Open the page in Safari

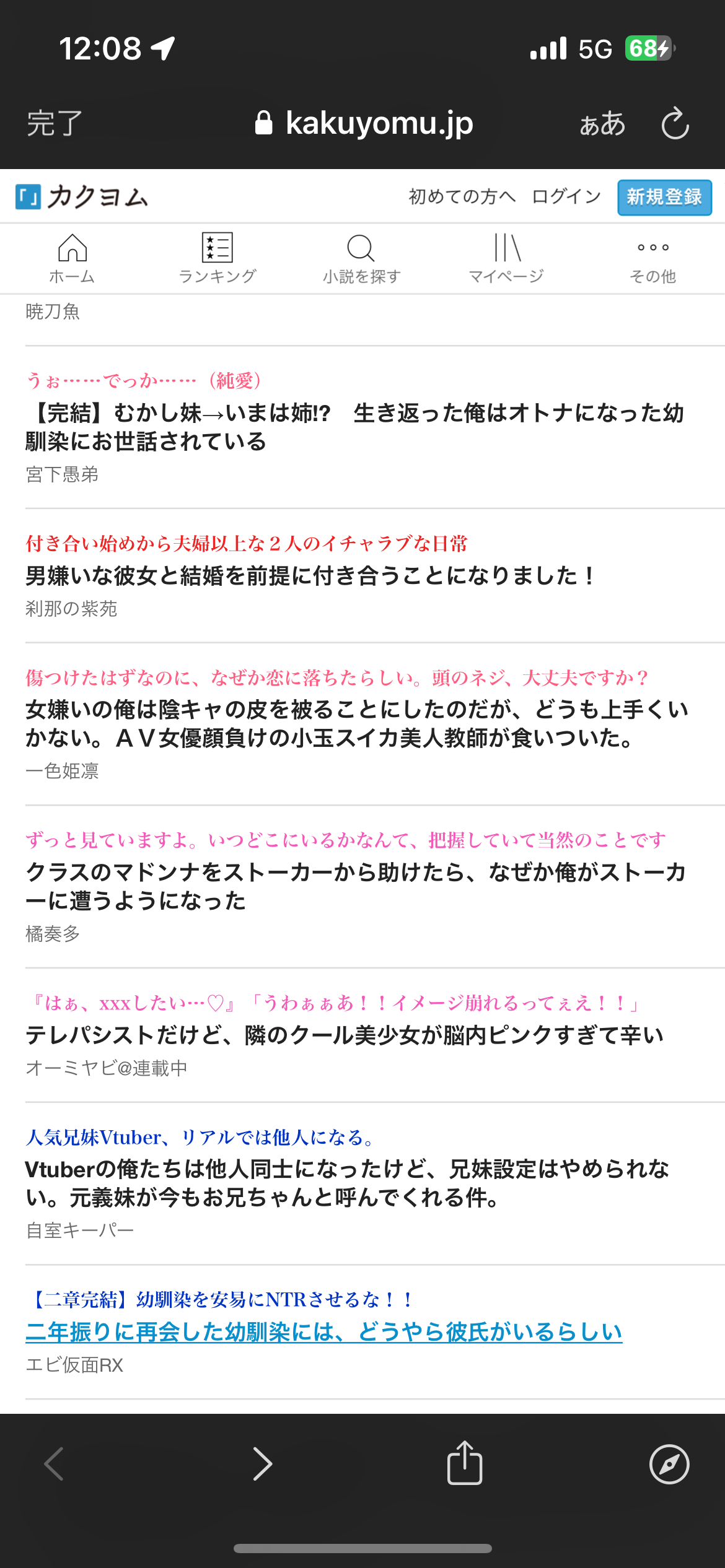[669, 1464]
